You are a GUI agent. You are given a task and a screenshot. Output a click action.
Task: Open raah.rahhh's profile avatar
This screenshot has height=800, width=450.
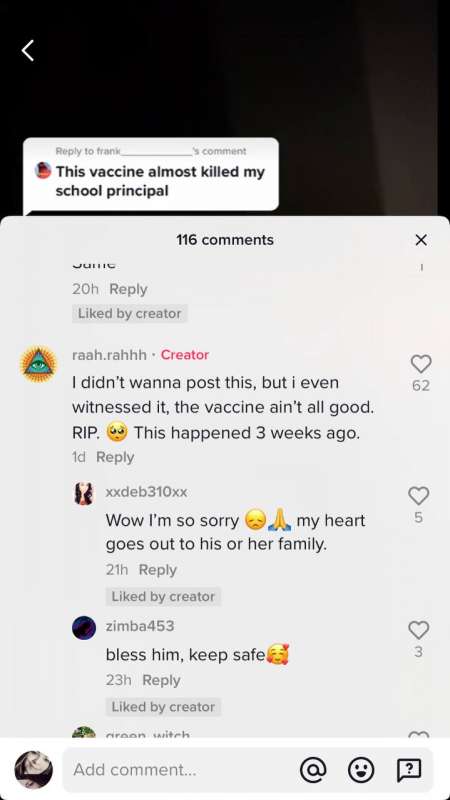(x=38, y=363)
